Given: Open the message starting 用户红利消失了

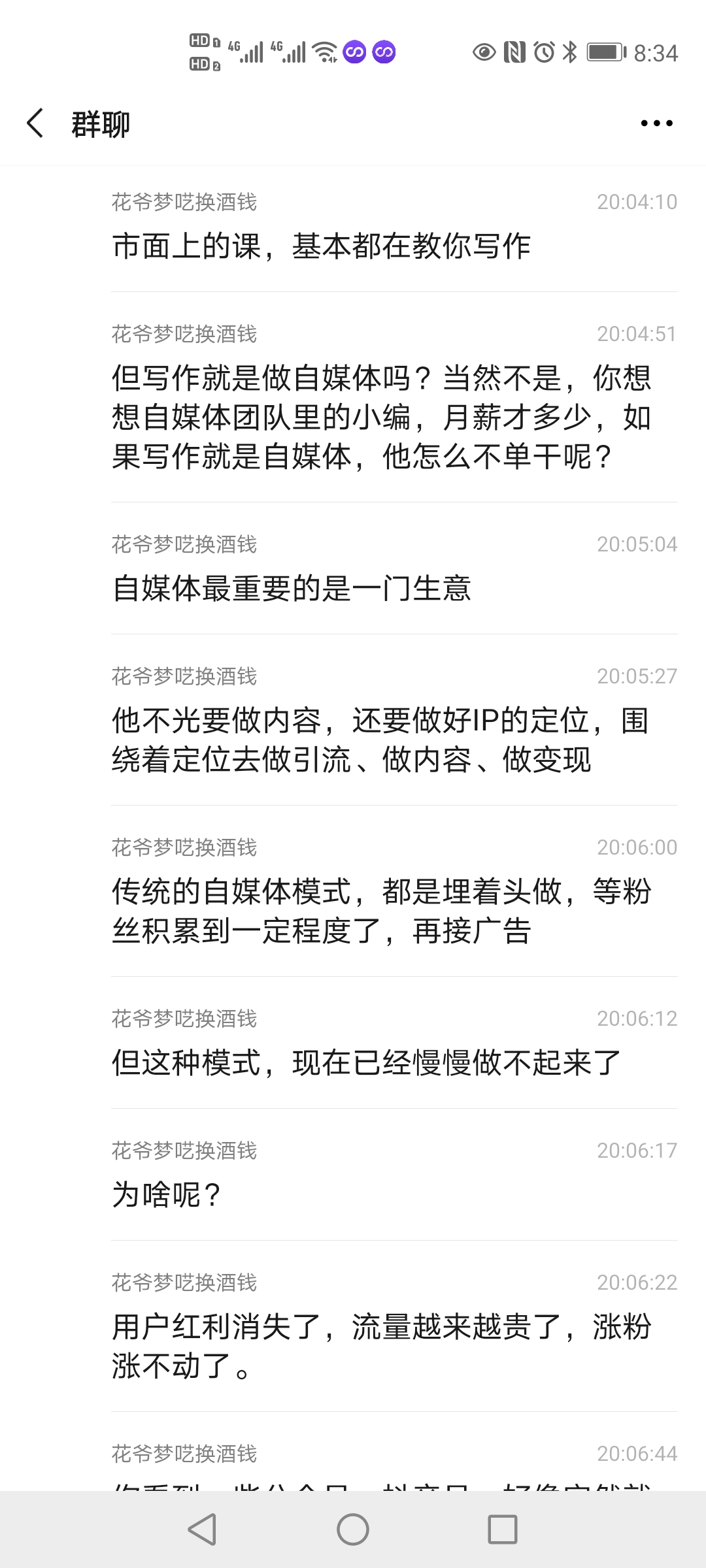Looking at the screenshot, I should coord(394,1326).
